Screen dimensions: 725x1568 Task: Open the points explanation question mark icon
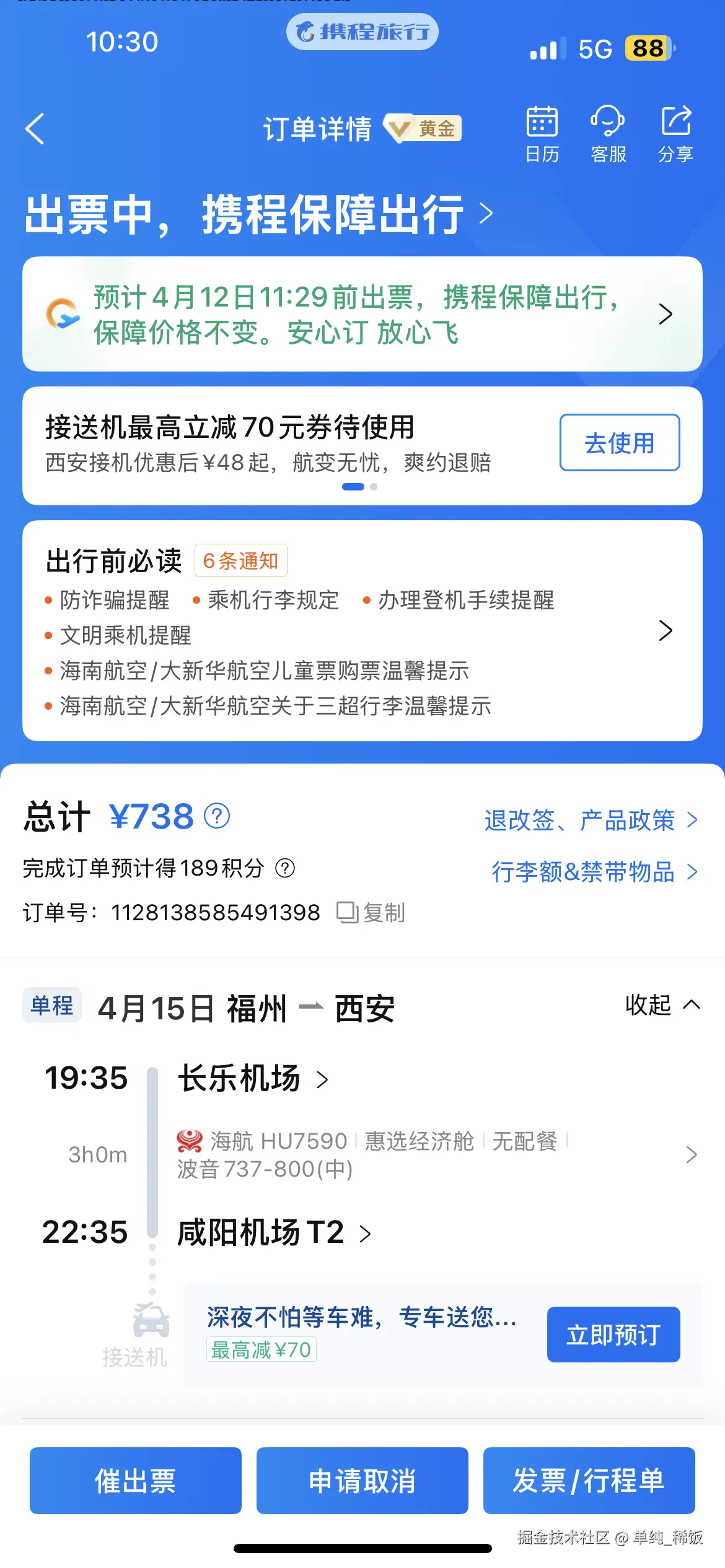coord(285,869)
